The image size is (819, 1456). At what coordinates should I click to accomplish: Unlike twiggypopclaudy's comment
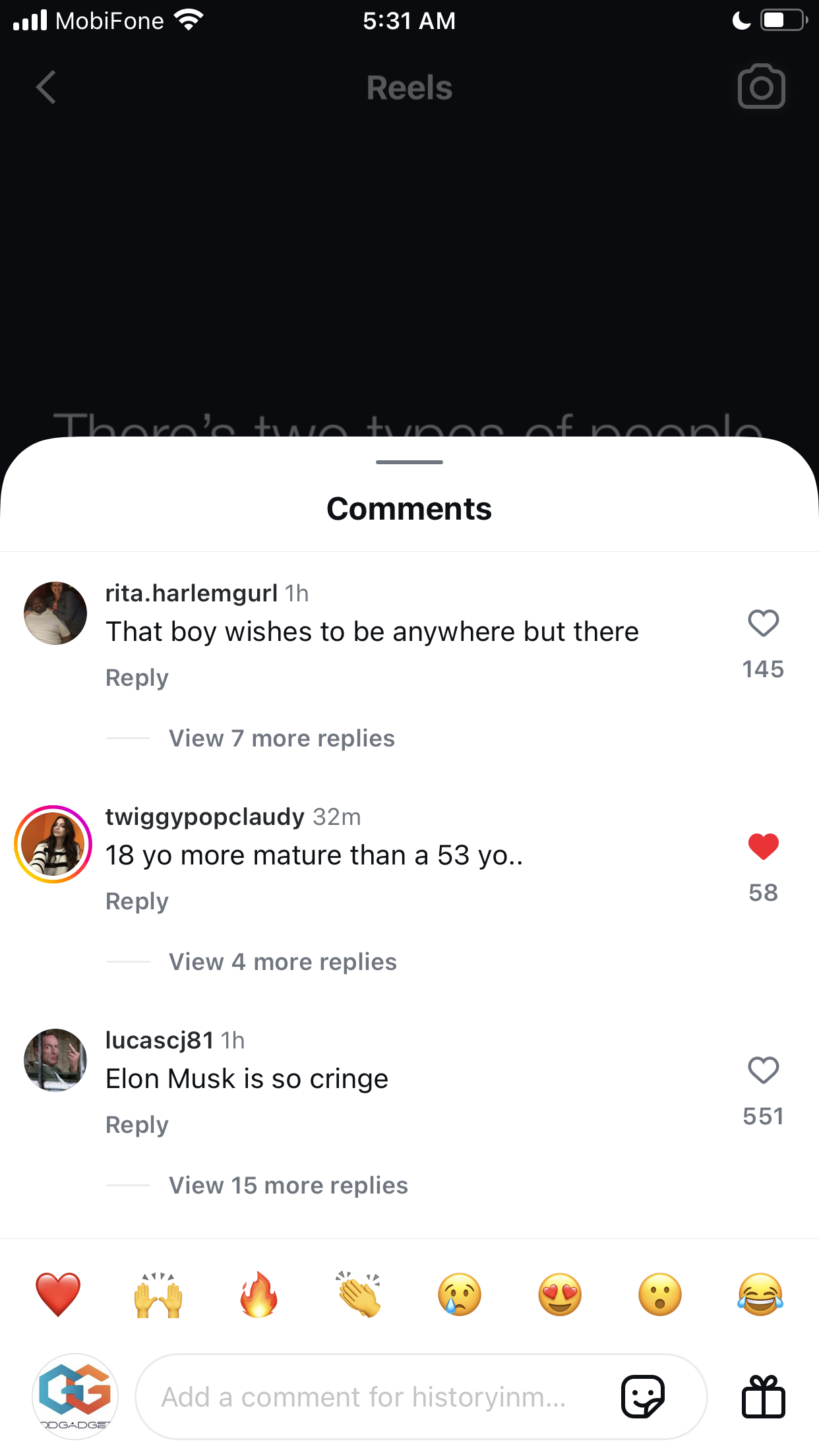point(763,847)
